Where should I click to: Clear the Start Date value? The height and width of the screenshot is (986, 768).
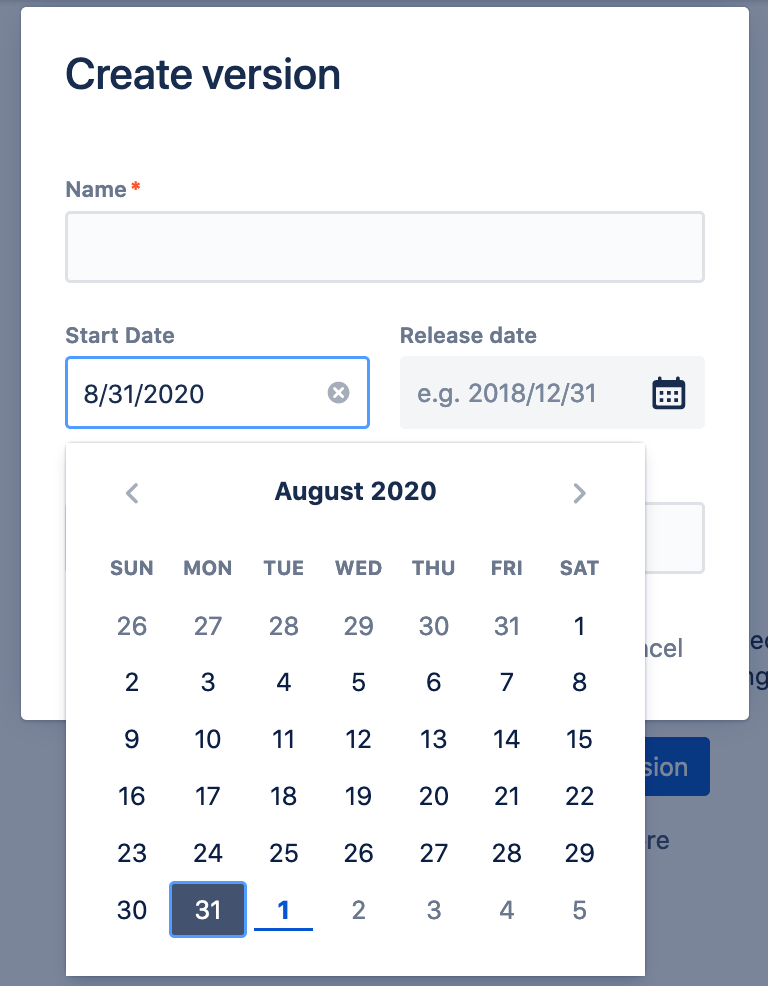click(x=339, y=393)
